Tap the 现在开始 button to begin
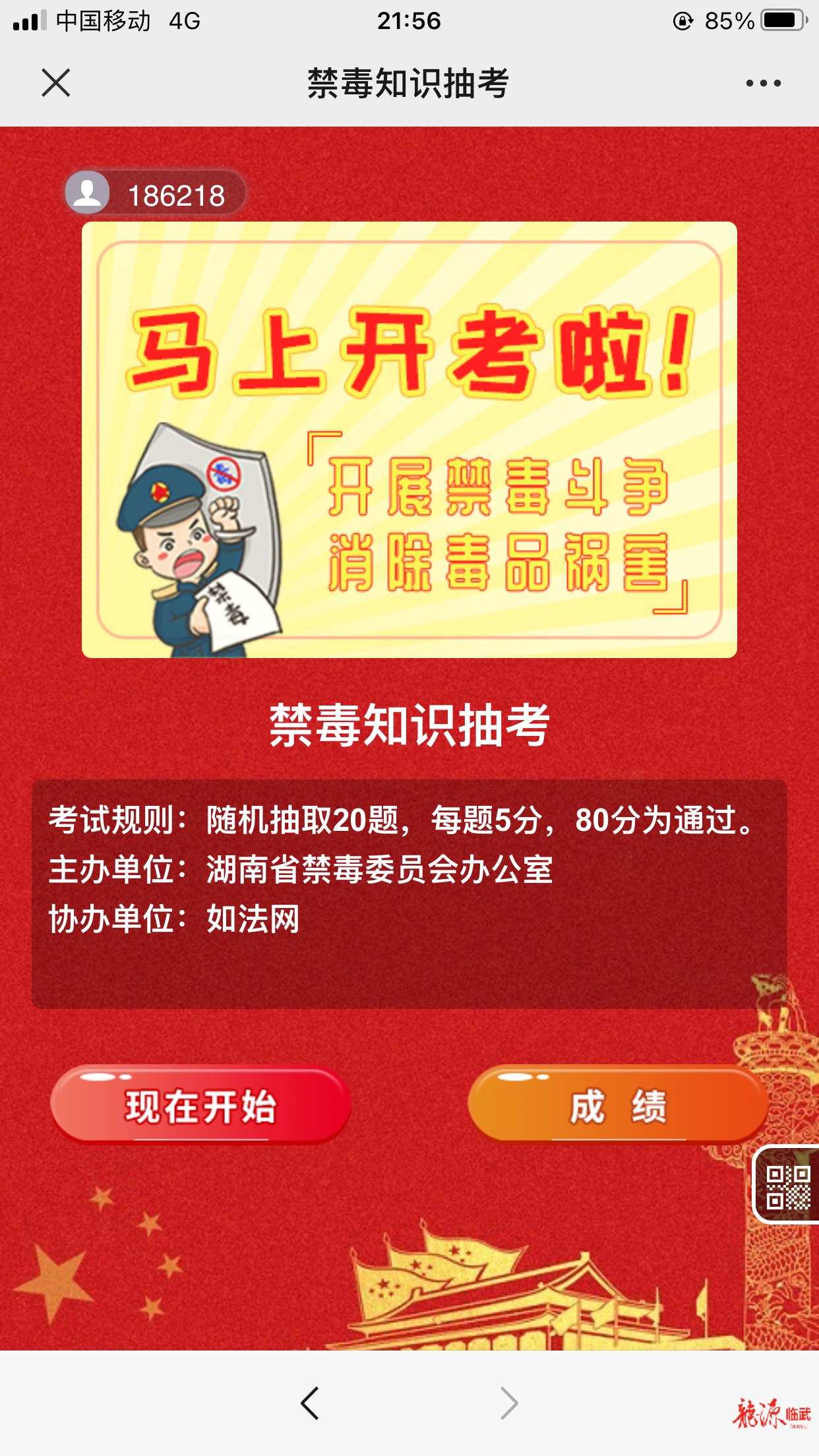819x1456 pixels. pos(200,1105)
